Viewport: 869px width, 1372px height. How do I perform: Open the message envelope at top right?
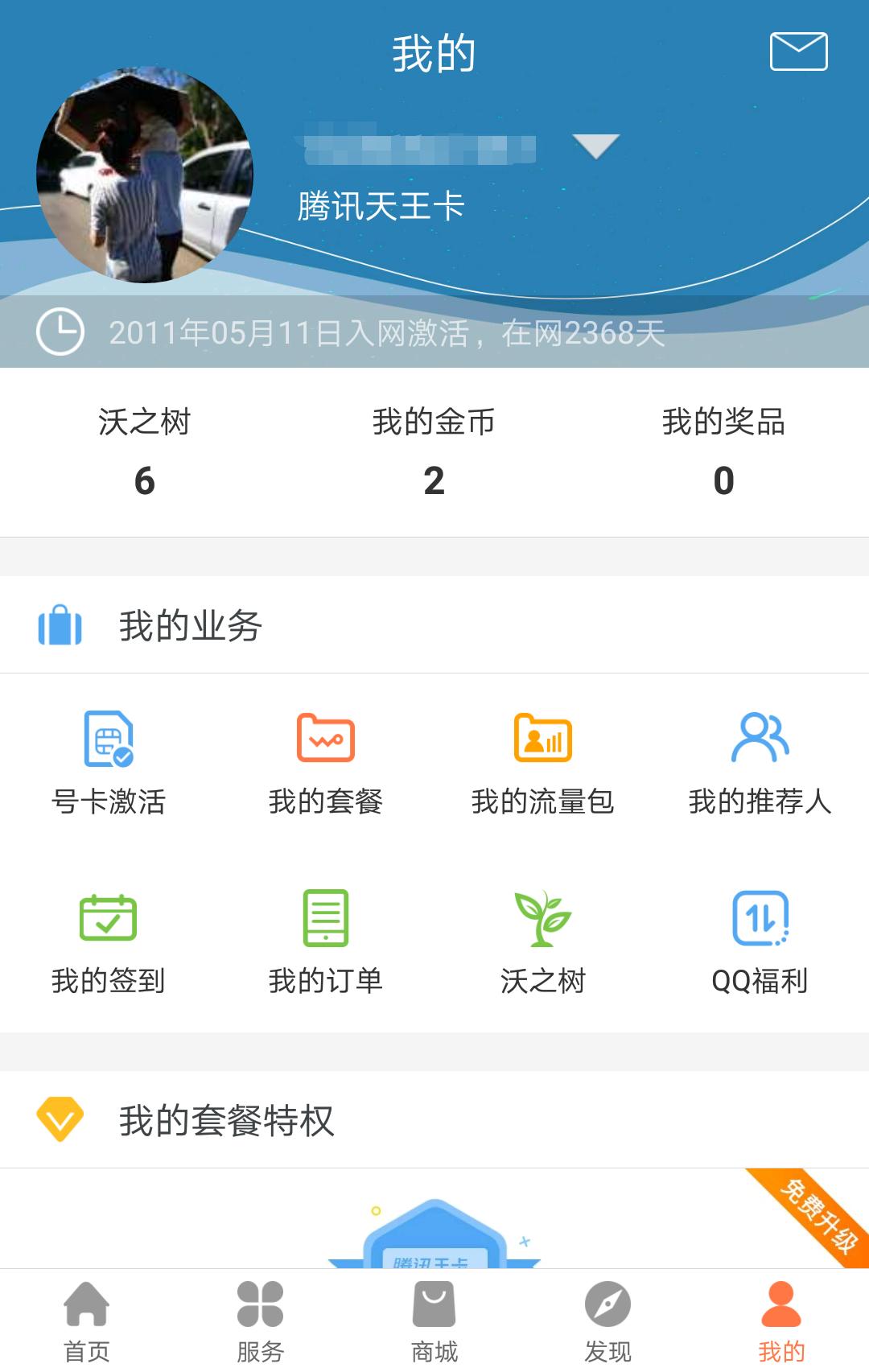[x=799, y=52]
